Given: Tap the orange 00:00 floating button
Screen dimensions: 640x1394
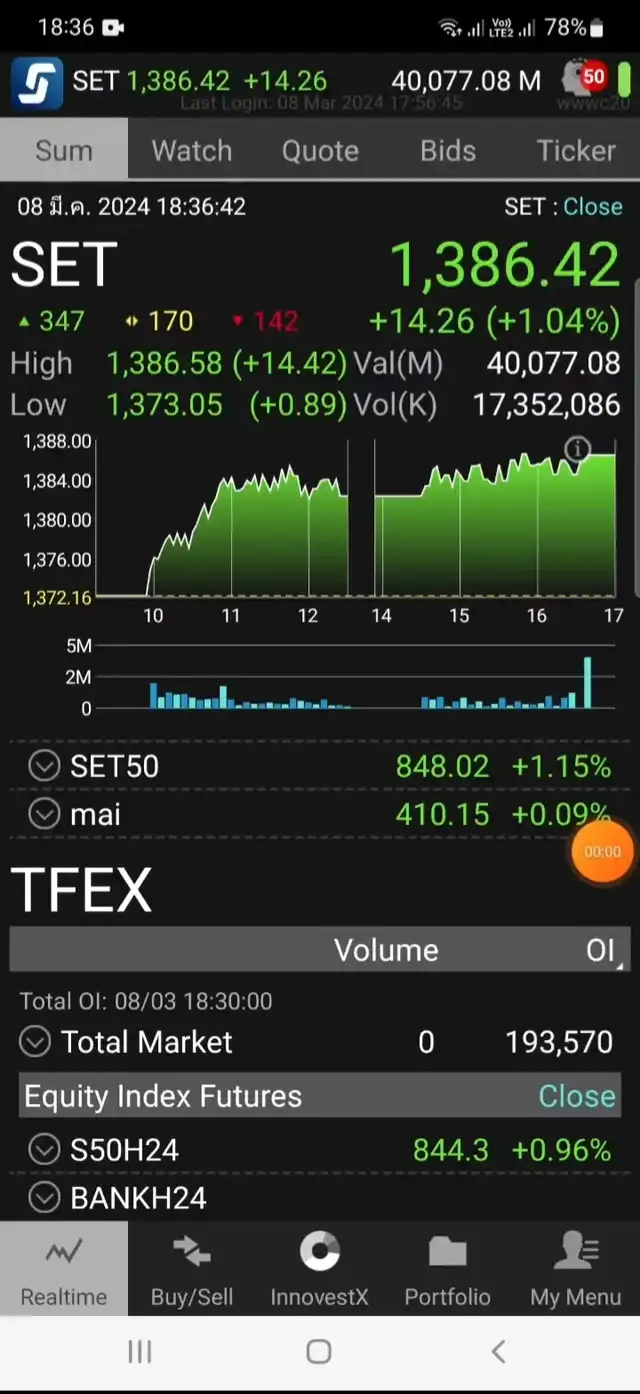Looking at the screenshot, I should point(602,852).
